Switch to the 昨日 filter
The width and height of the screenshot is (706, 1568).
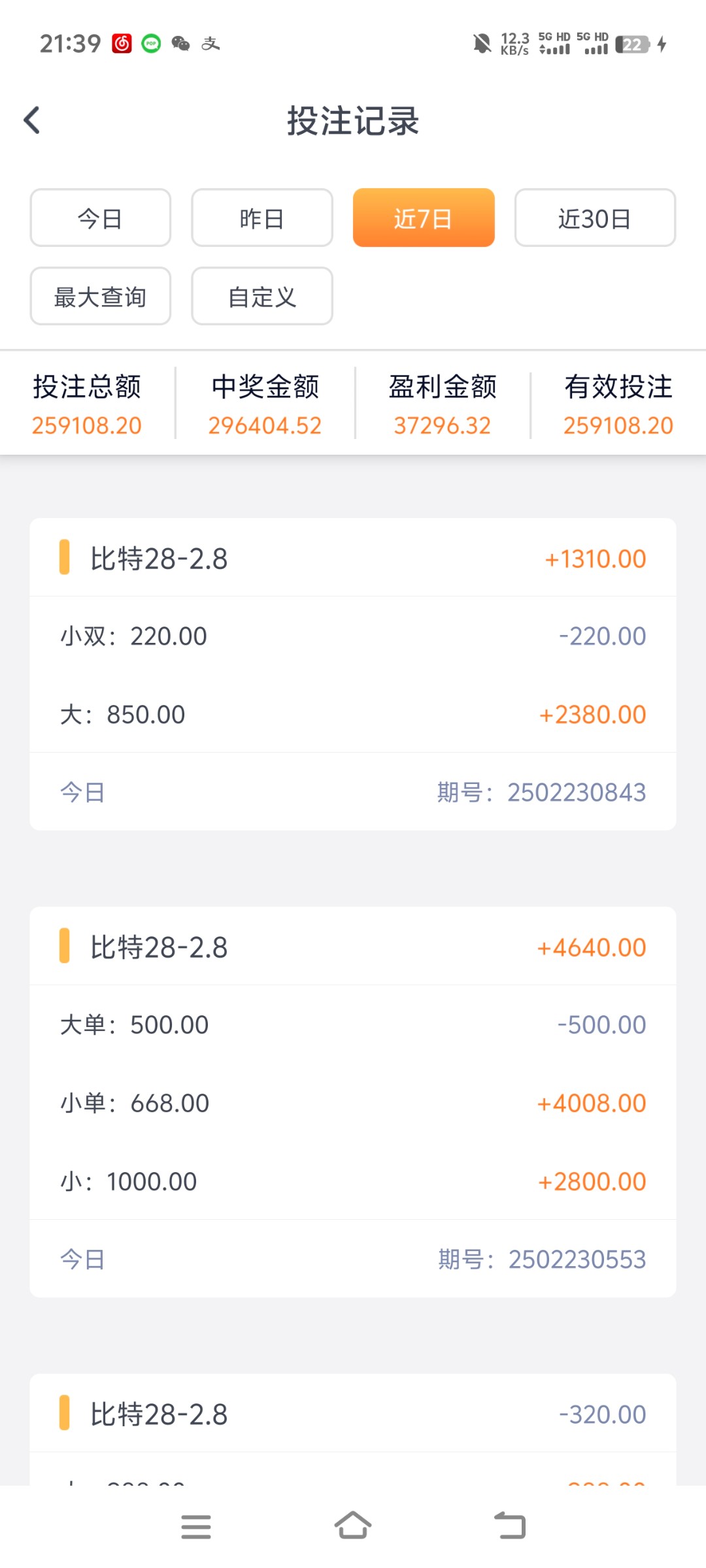coord(261,218)
